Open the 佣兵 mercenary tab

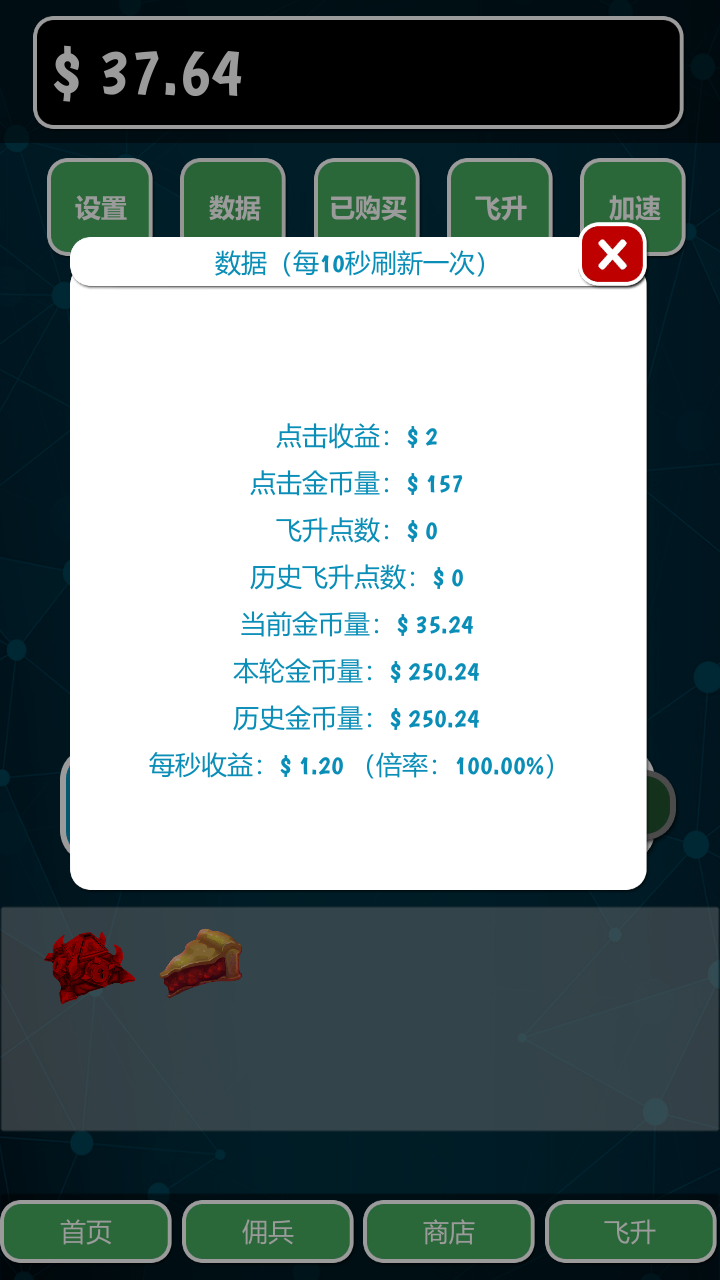click(x=267, y=1231)
